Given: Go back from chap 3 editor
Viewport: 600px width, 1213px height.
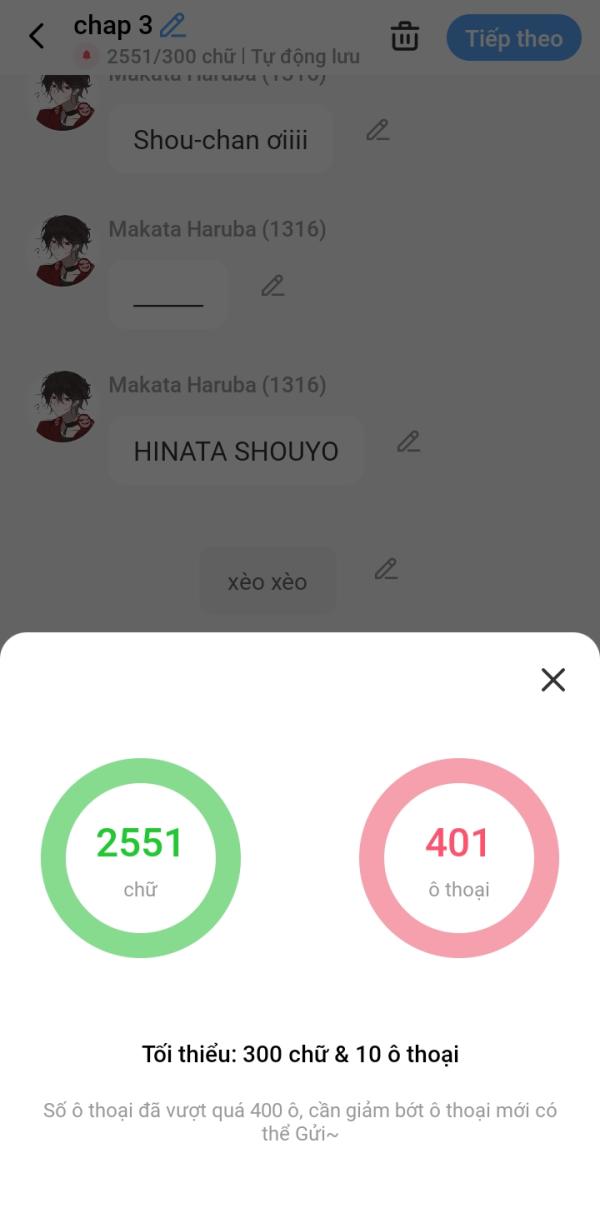Looking at the screenshot, I should (x=37, y=37).
